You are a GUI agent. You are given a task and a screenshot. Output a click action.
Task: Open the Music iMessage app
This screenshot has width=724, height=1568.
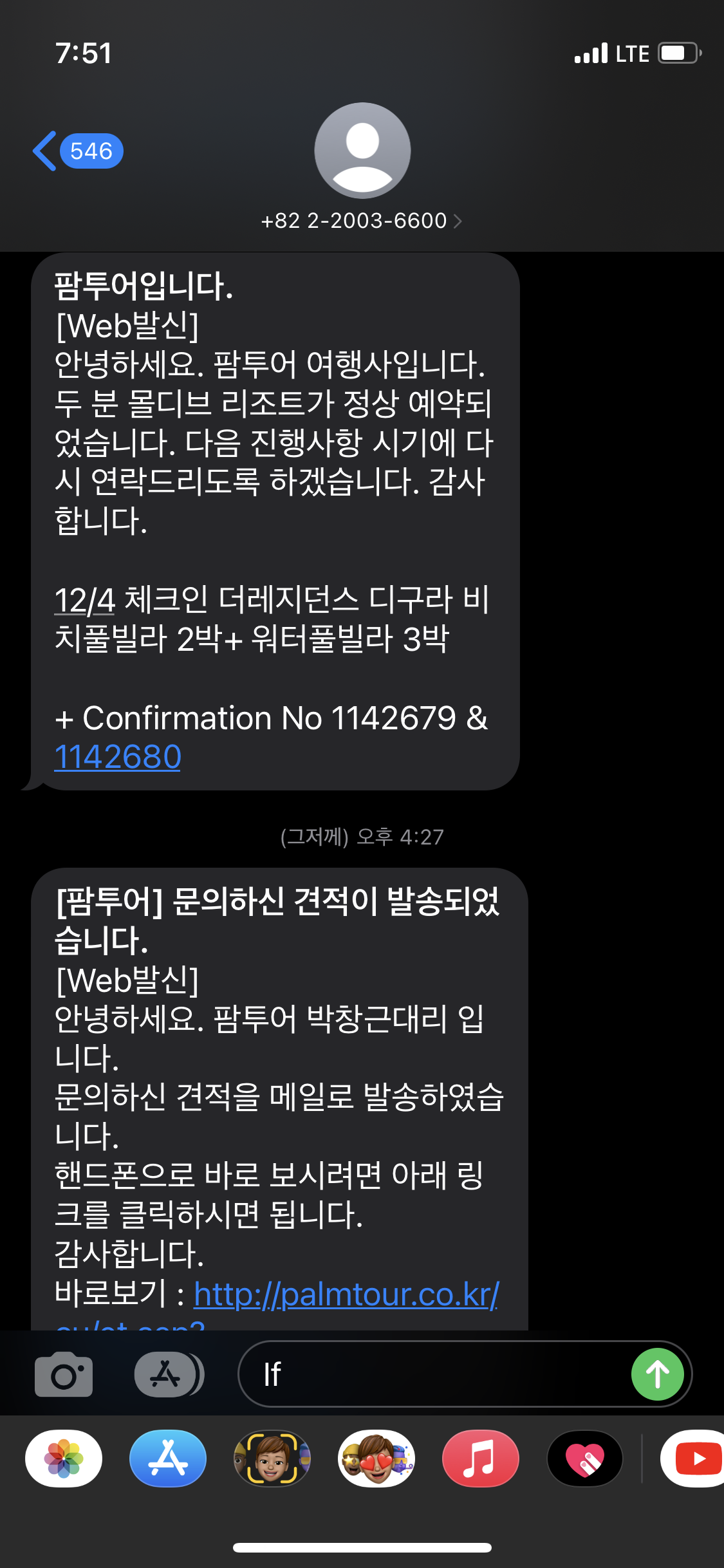(480, 1459)
